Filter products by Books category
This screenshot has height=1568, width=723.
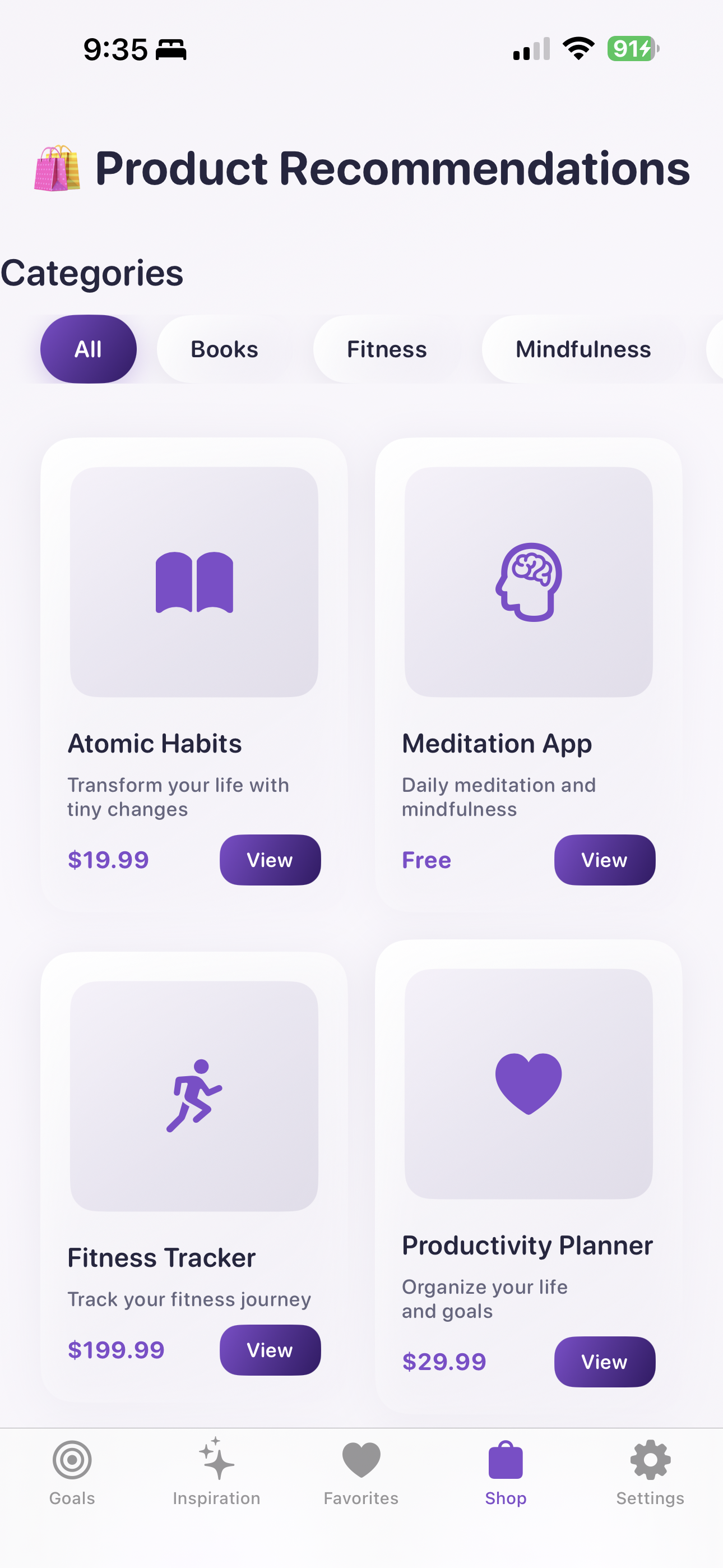[x=224, y=349]
